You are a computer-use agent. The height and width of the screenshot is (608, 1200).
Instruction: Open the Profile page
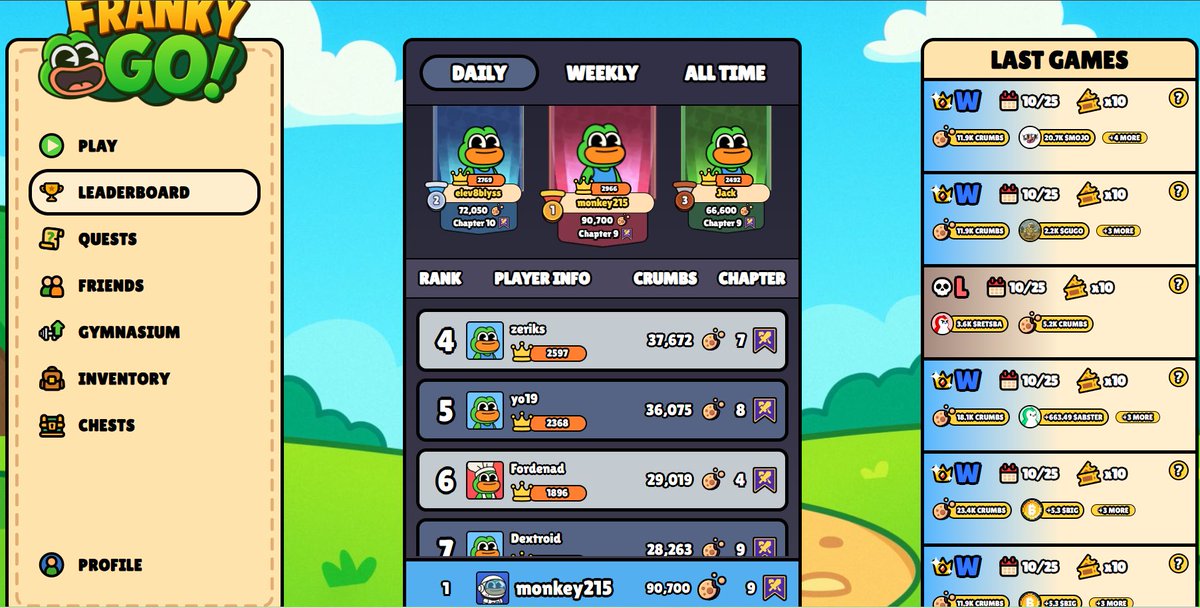(x=109, y=565)
